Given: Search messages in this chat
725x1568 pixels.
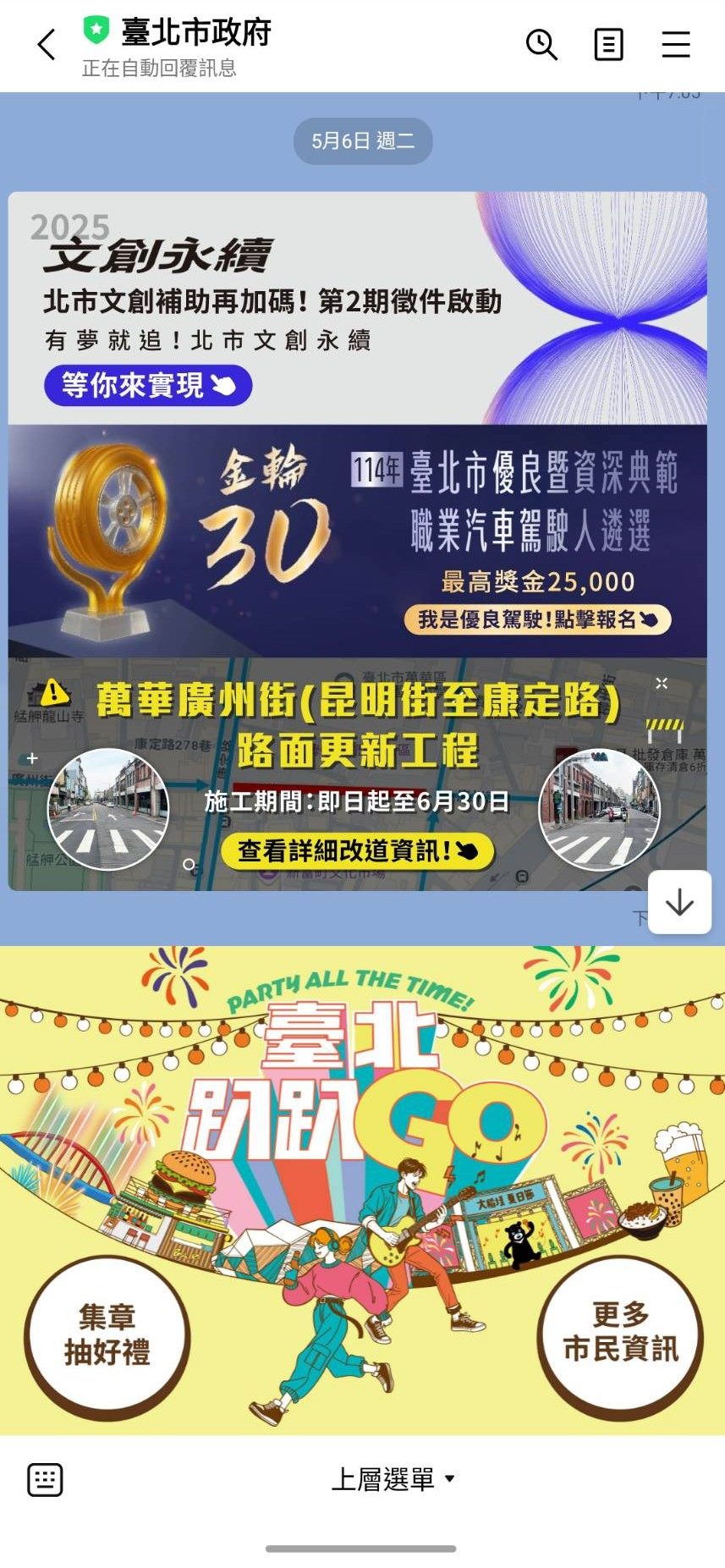Looking at the screenshot, I should tap(541, 45).
